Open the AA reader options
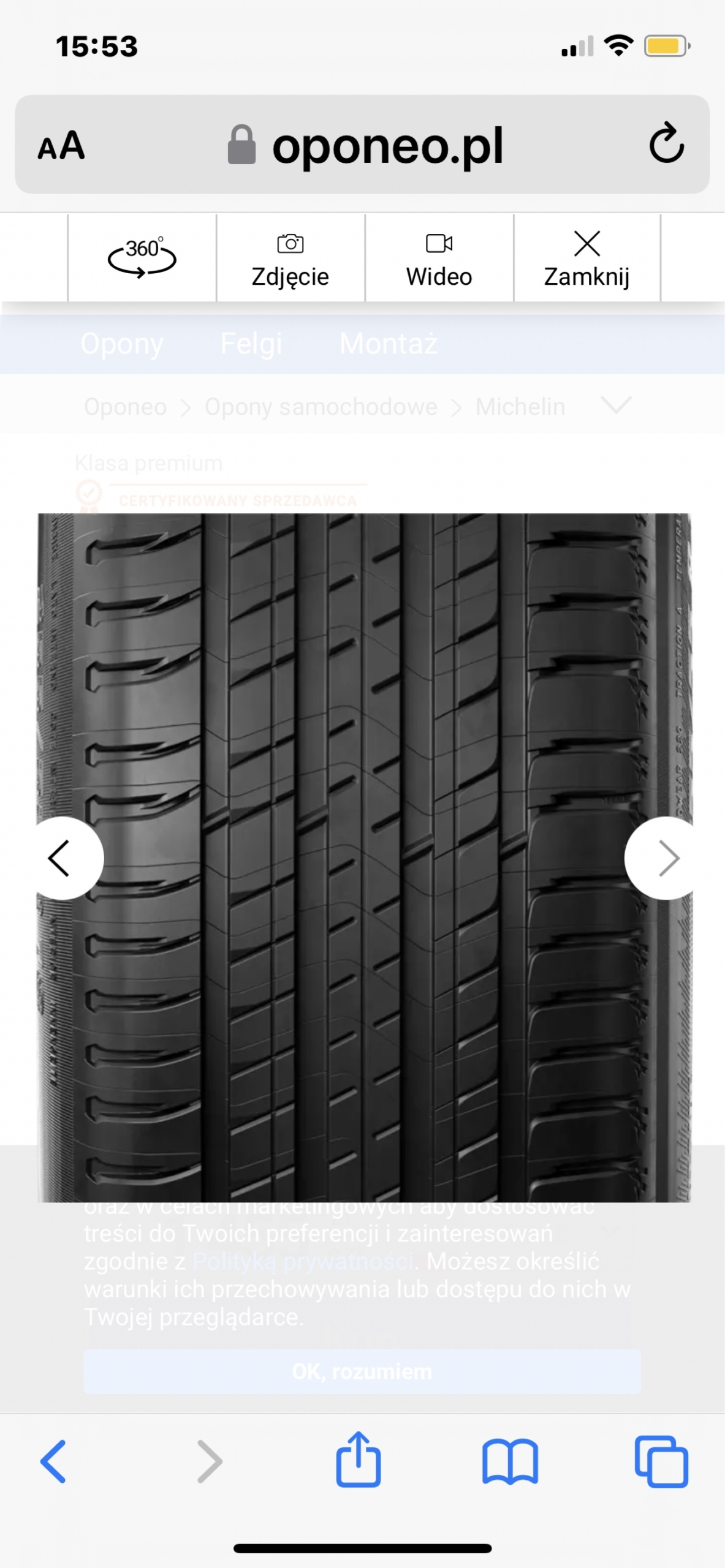The width and height of the screenshot is (725, 1568). click(61, 146)
